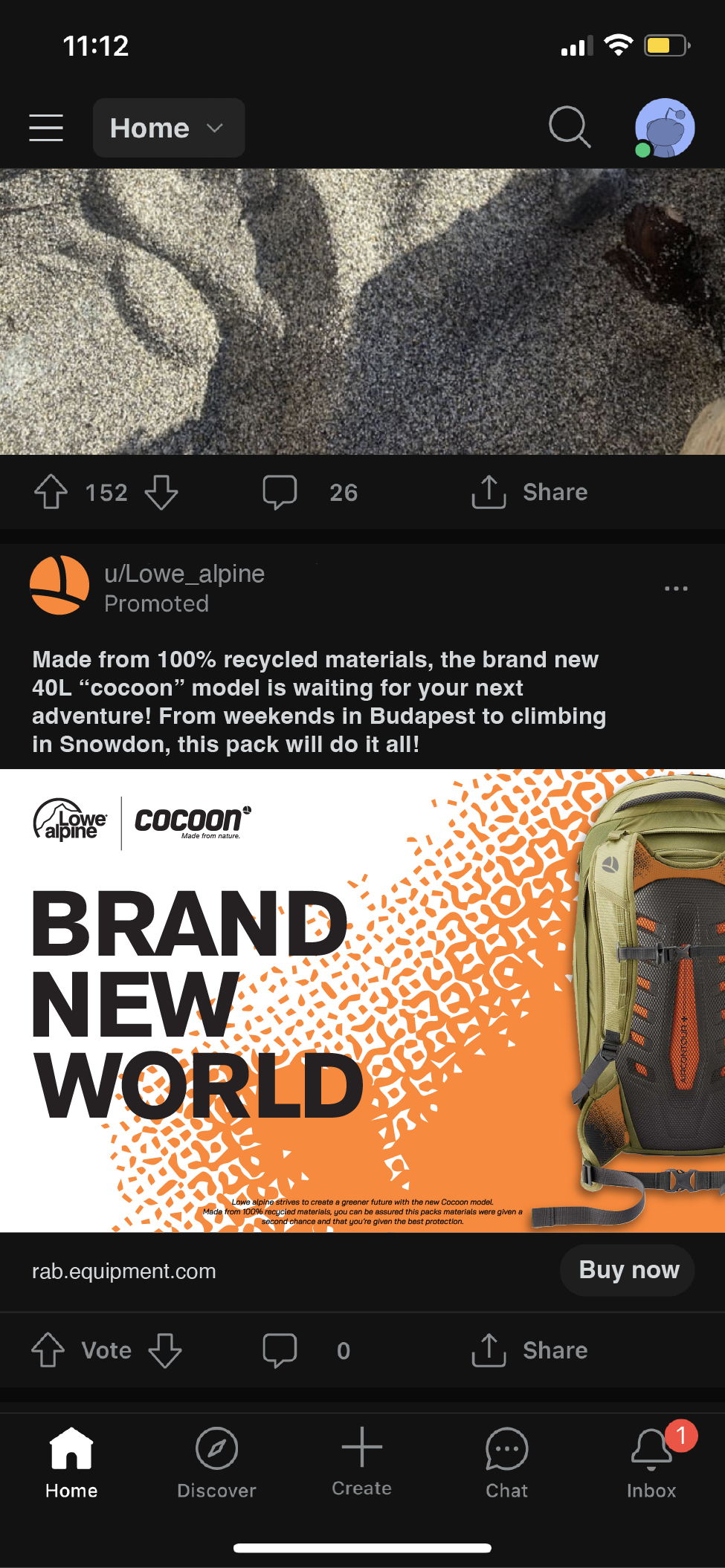This screenshot has height=1568, width=725.
Task: Open the hamburger side menu
Action: 46,128
